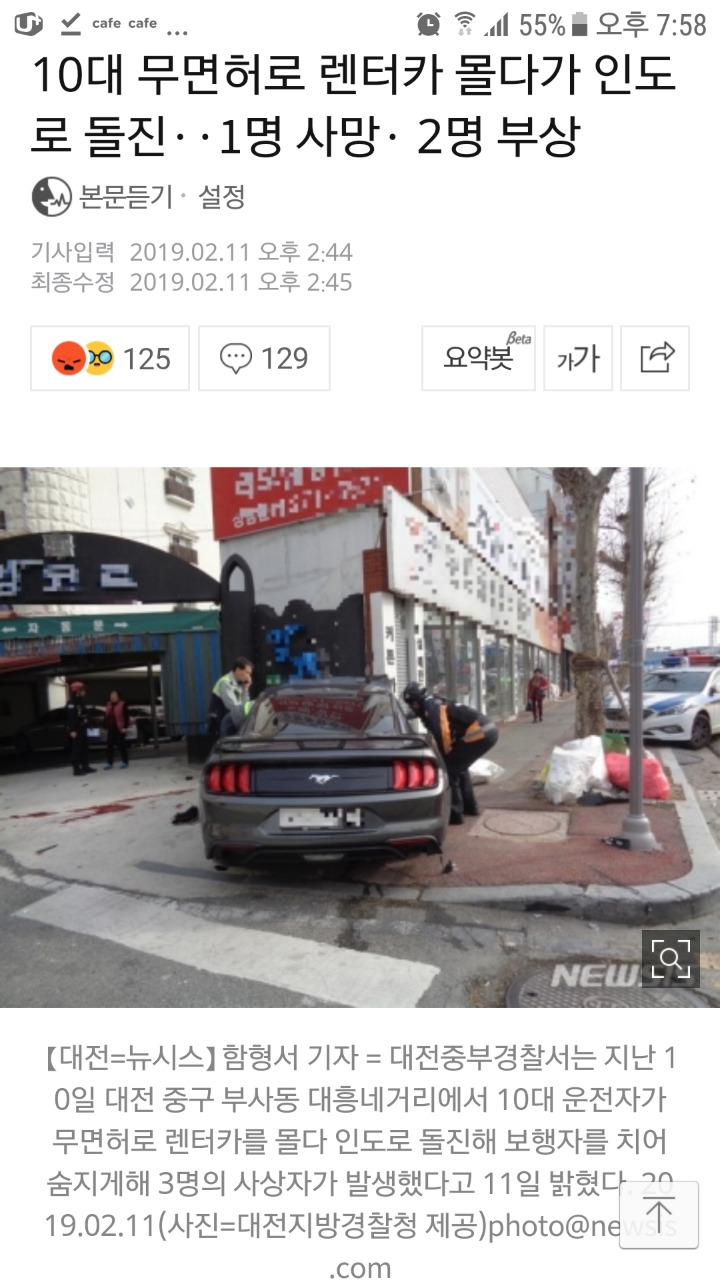720x1280 pixels.
Task: View the 129 comments
Action: coord(264,358)
